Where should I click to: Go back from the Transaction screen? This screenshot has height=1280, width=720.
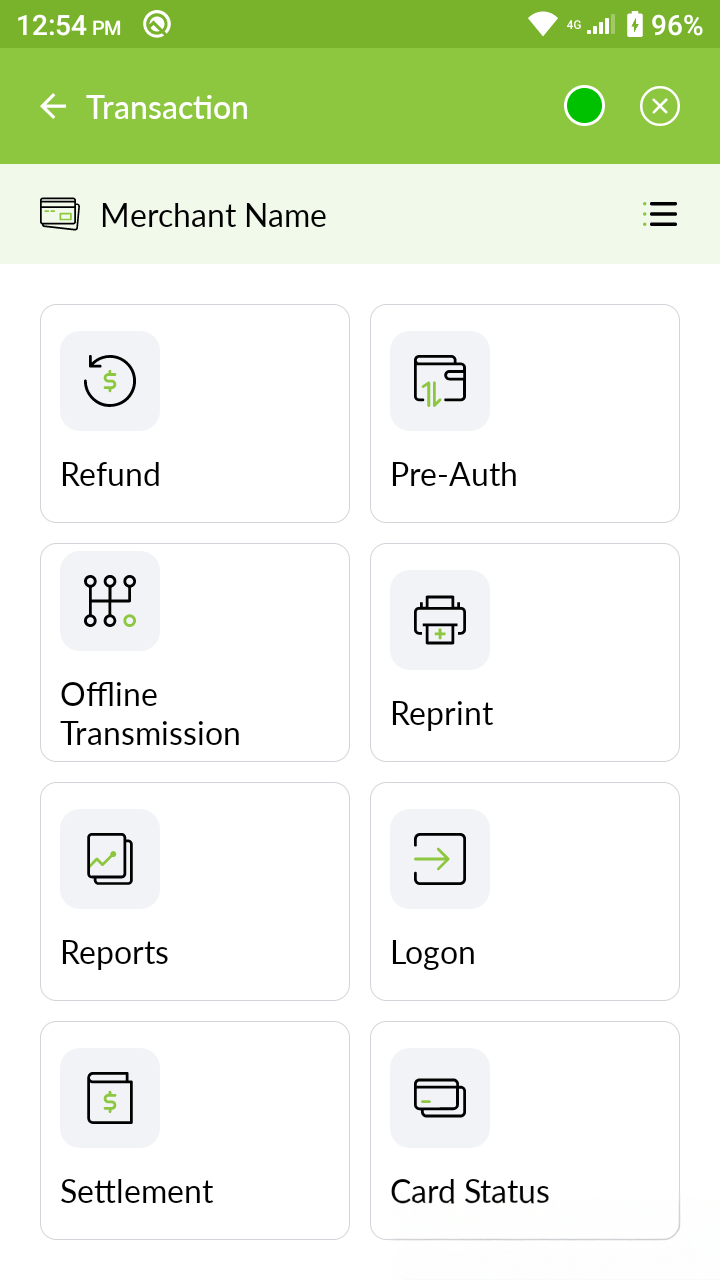[x=53, y=106]
